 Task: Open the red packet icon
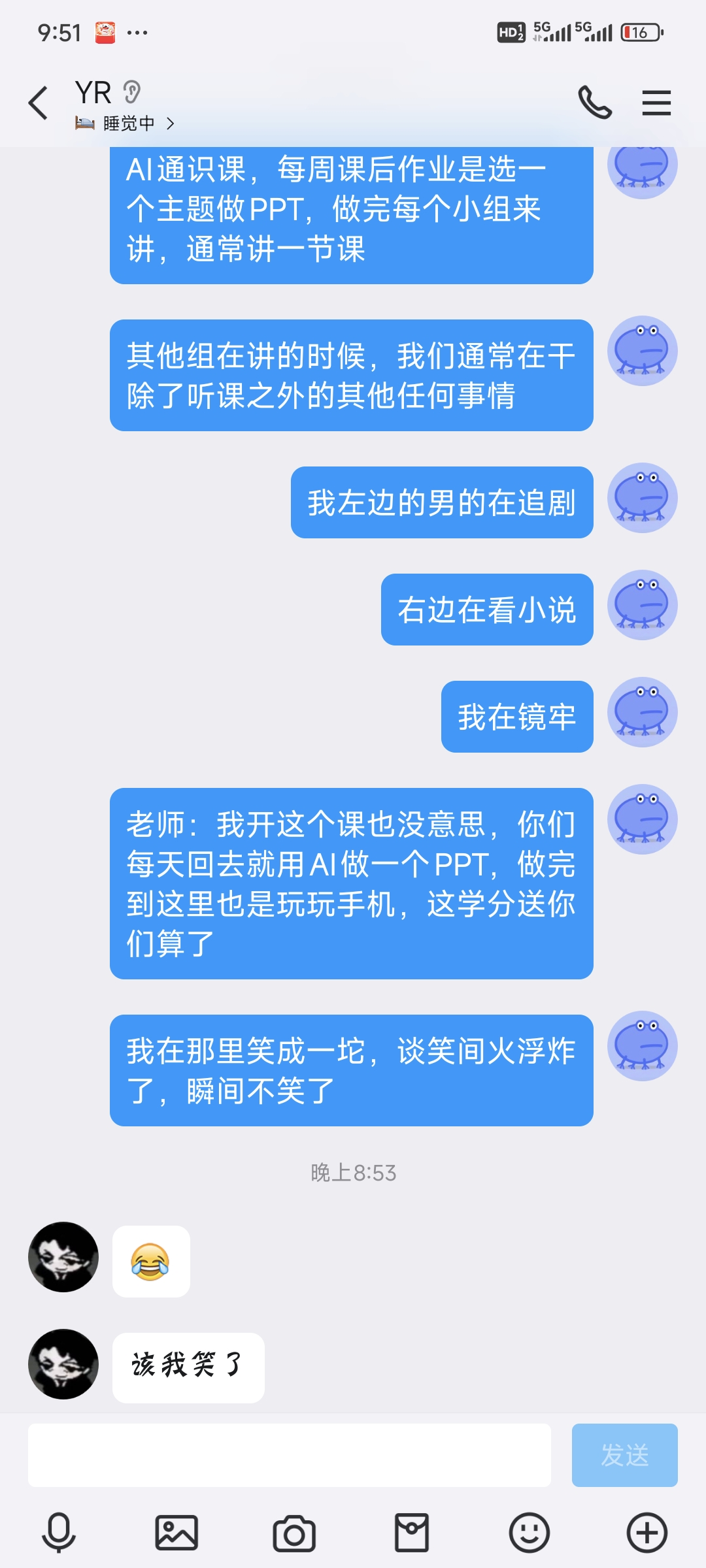click(x=412, y=1533)
